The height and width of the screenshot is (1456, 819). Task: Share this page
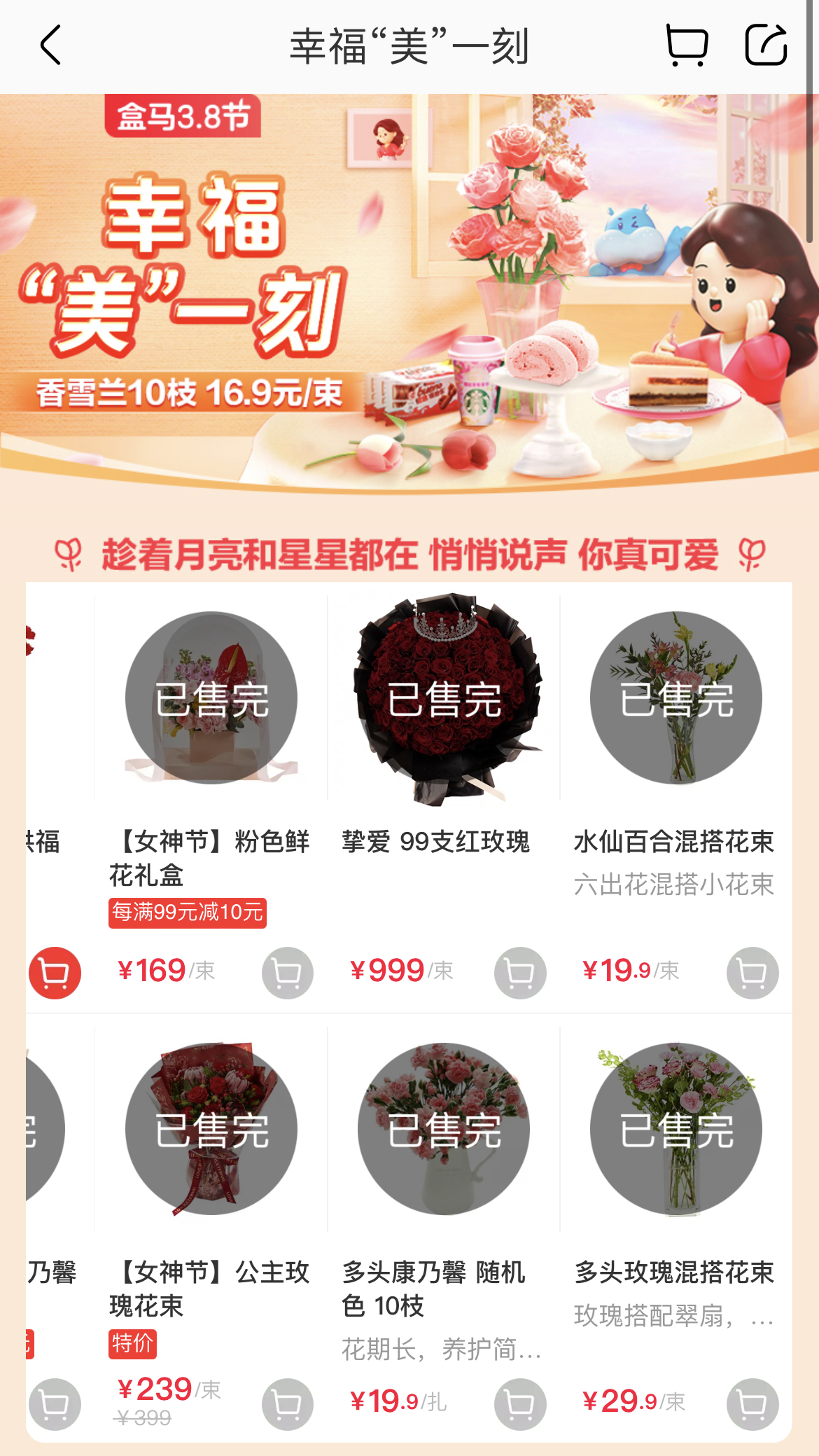(766, 46)
